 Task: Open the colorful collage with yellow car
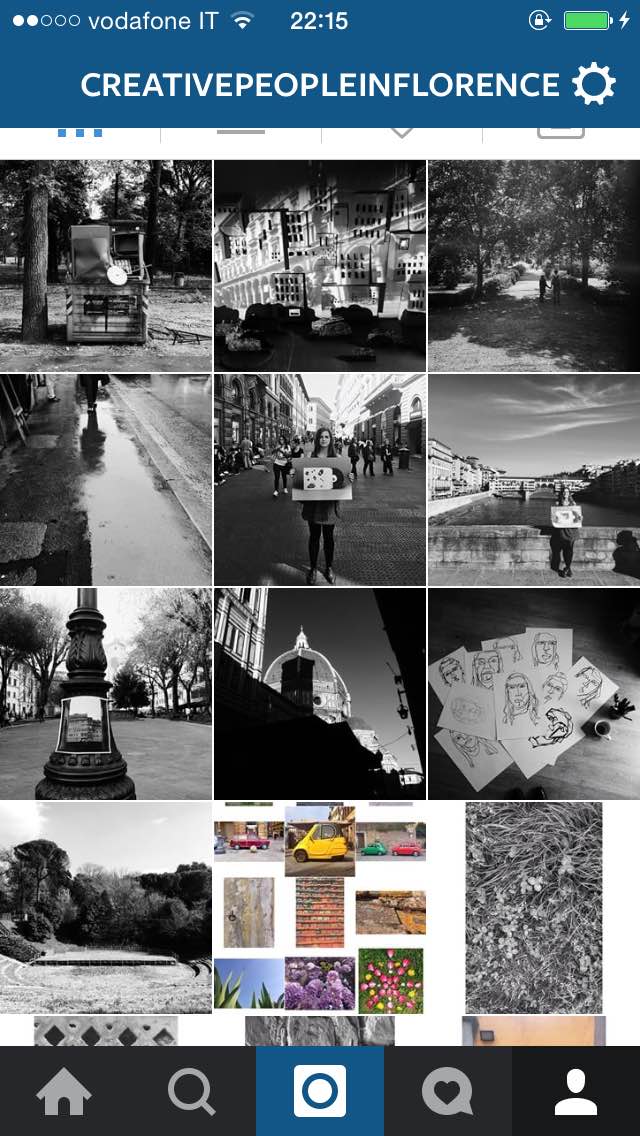(320, 908)
